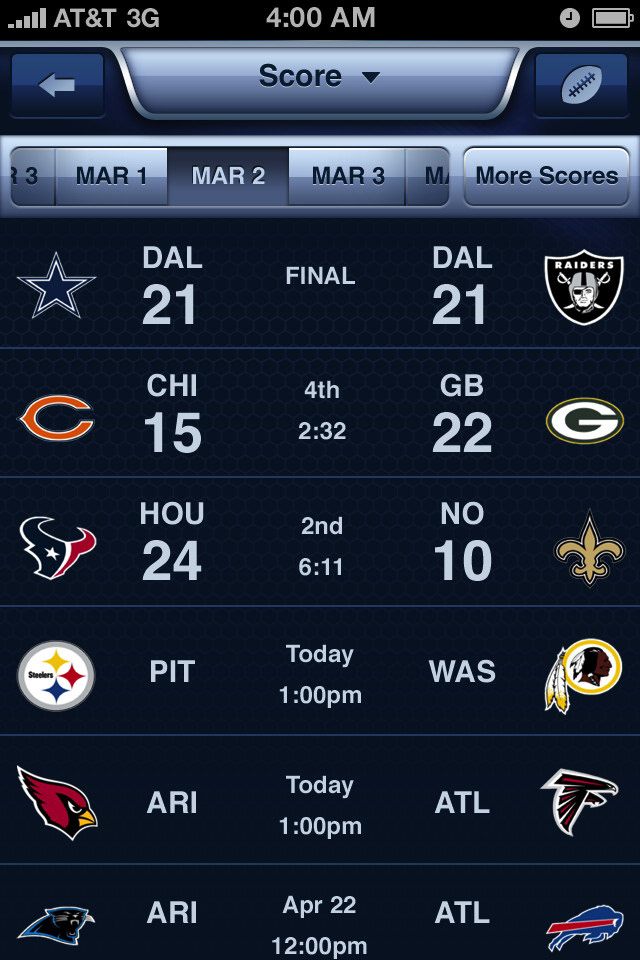Image resolution: width=640 pixels, height=960 pixels.
Task: Switch to the MAR 1 date tab
Action: coord(111,176)
